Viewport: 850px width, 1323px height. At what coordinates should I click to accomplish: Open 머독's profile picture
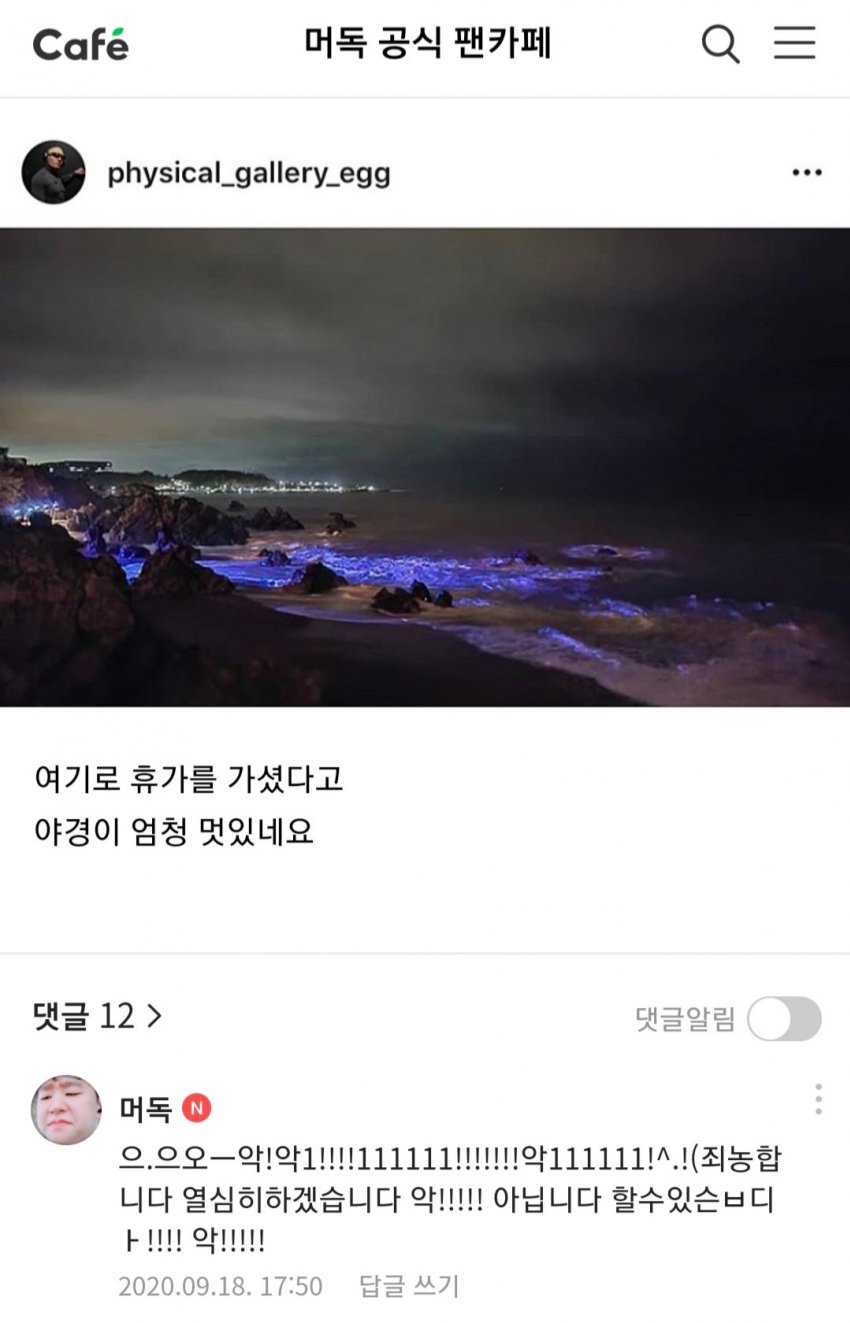(x=66, y=1110)
